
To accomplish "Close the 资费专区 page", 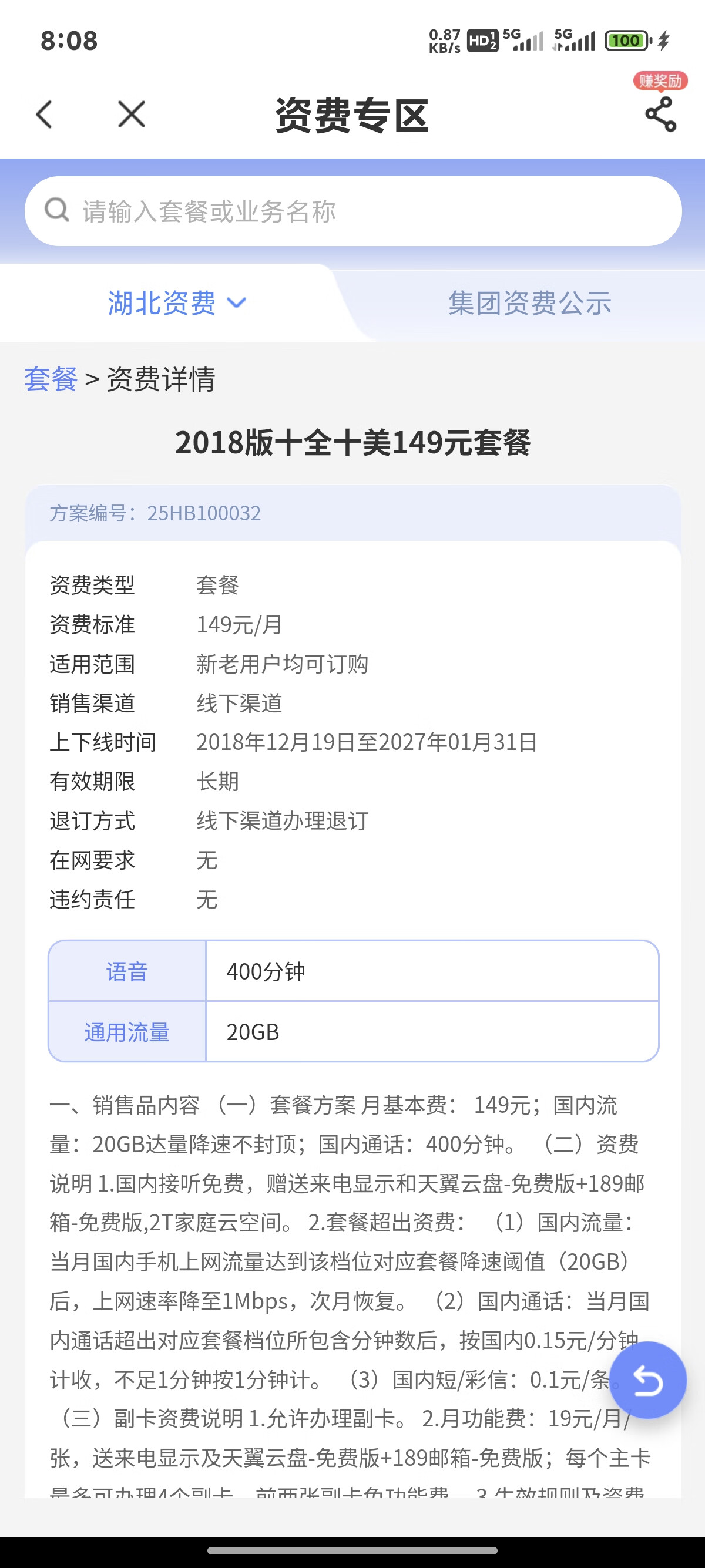I will (132, 115).
